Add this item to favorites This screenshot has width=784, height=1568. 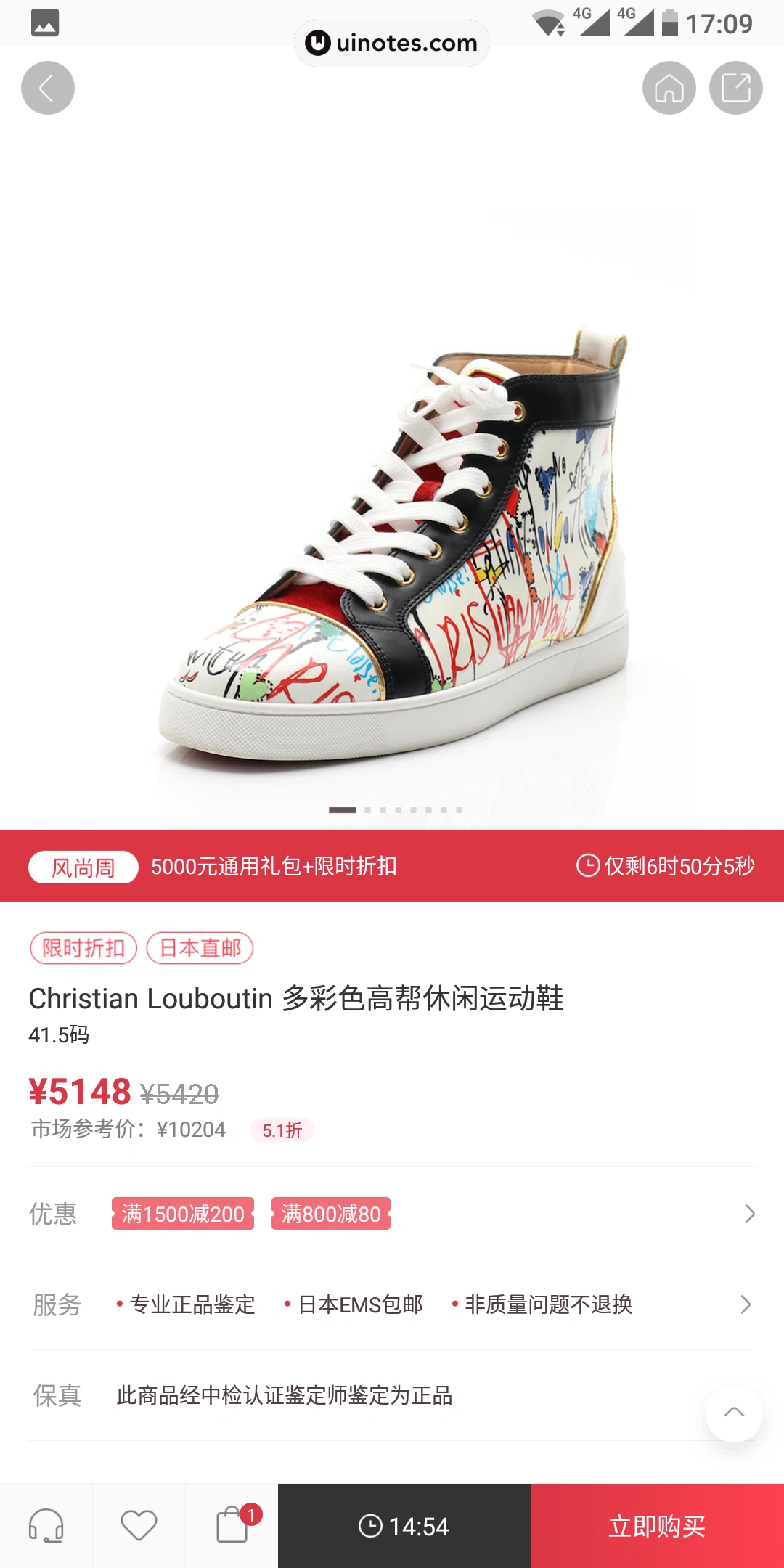coord(139,1525)
